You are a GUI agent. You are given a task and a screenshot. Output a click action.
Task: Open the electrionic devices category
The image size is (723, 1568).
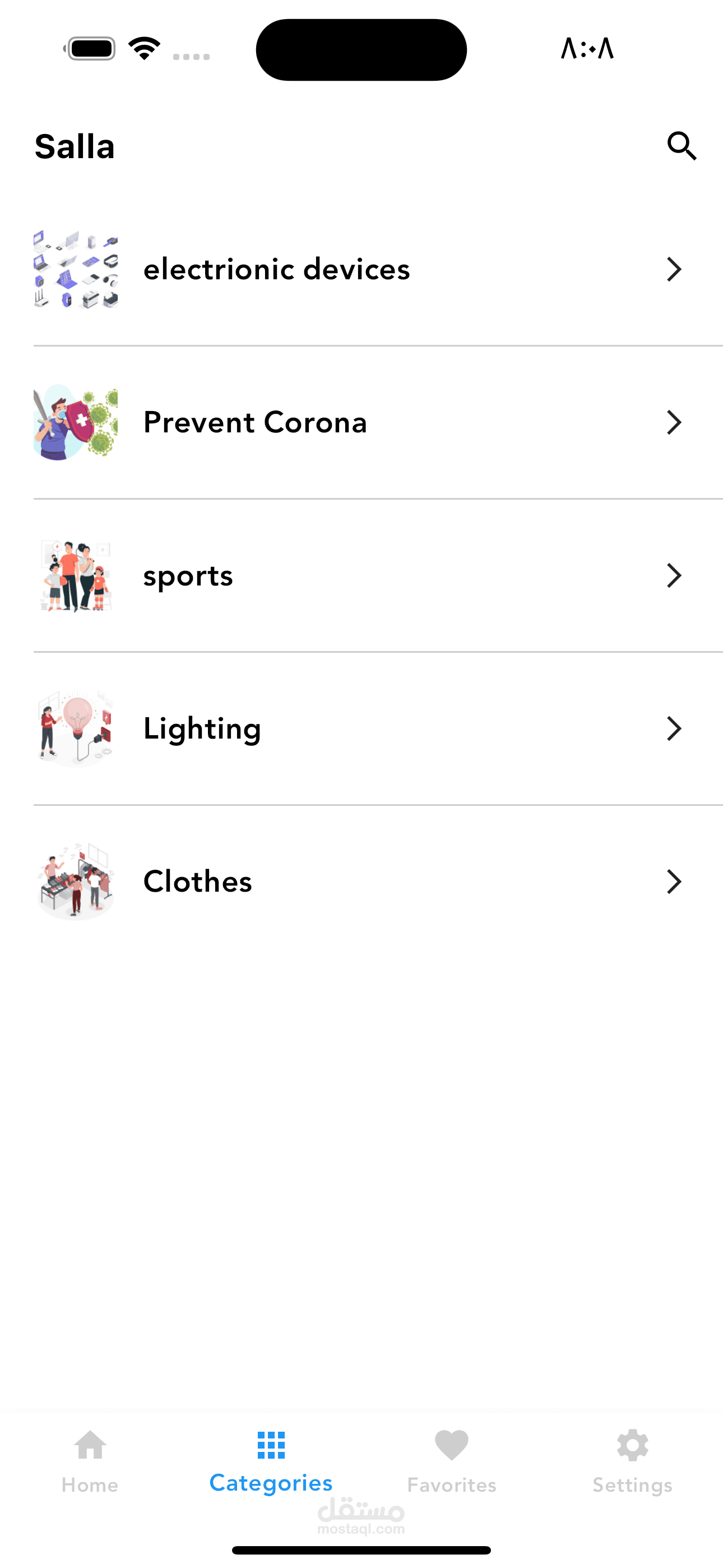361,270
